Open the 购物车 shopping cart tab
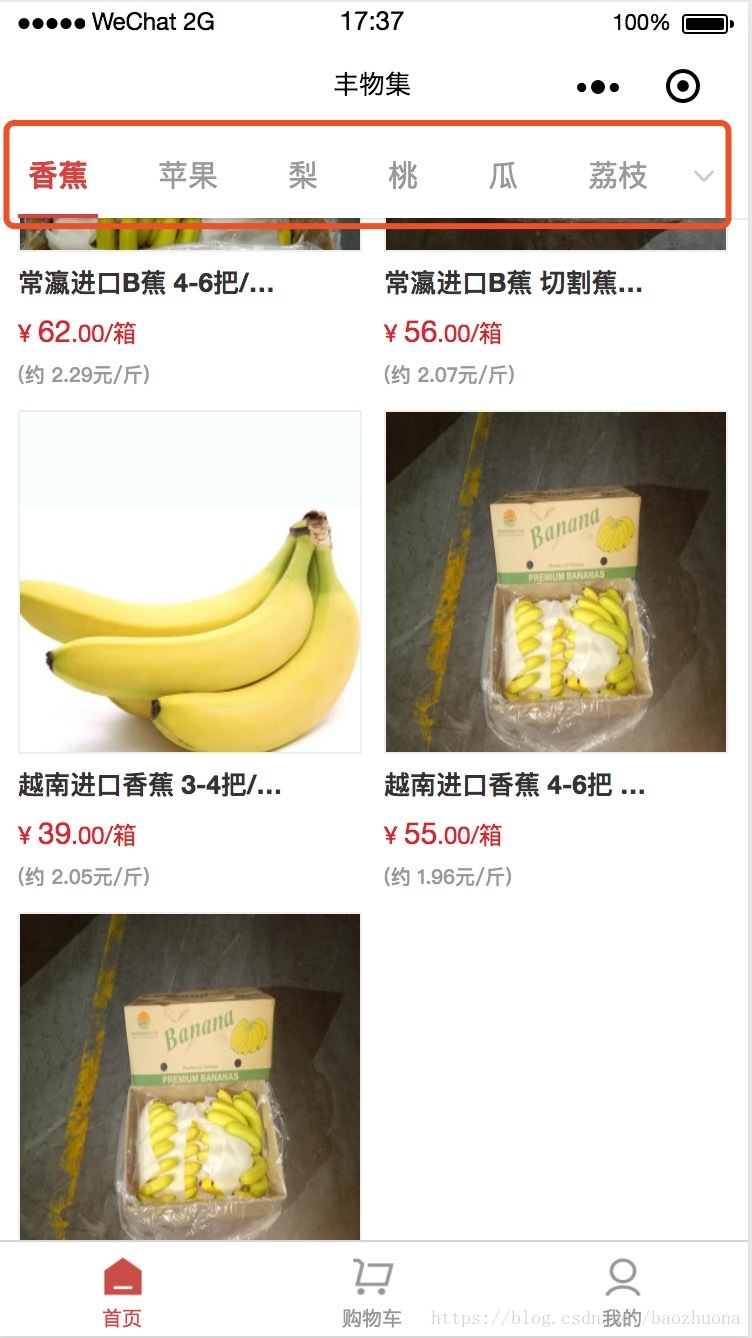 (x=372, y=1290)
